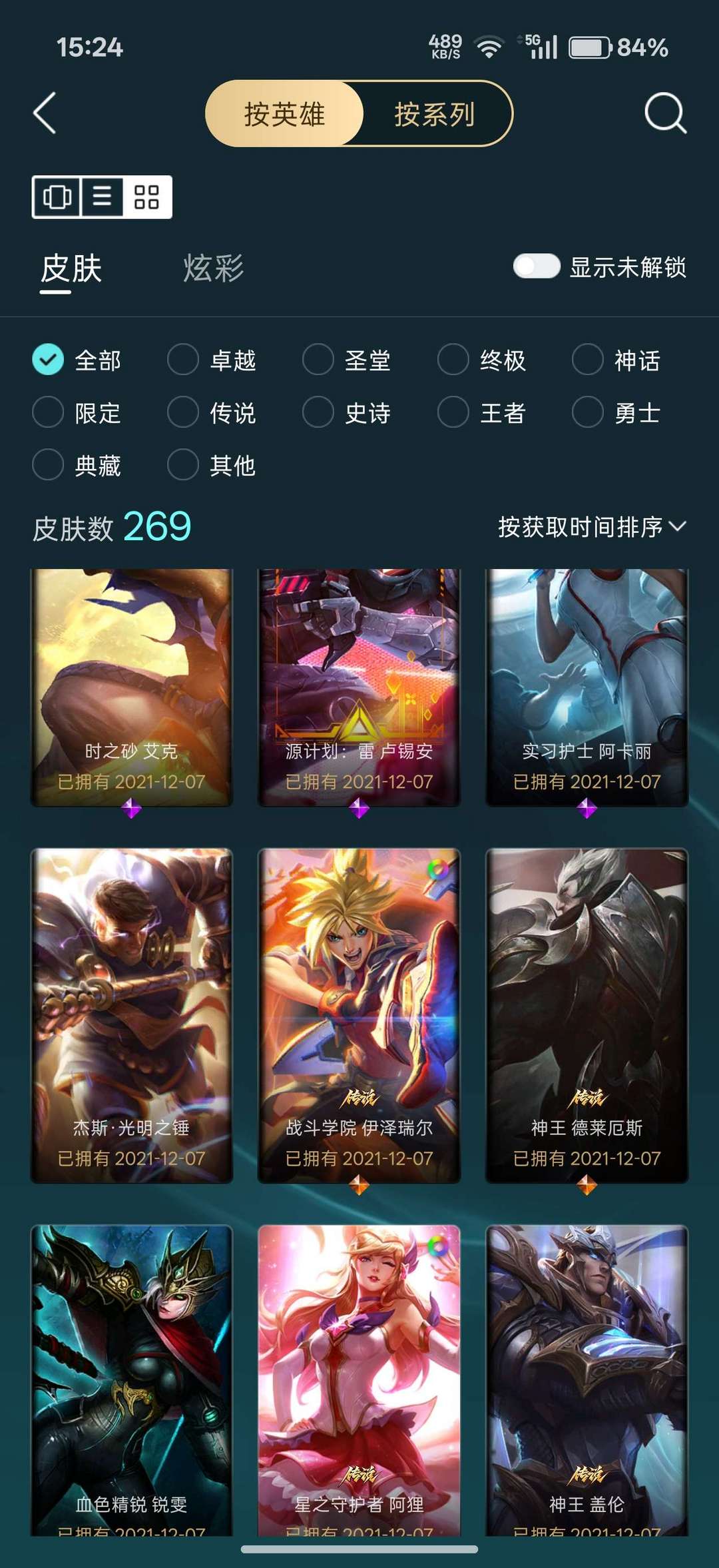
Task: Go back using the top-left arrow
Action: [45, 113]
